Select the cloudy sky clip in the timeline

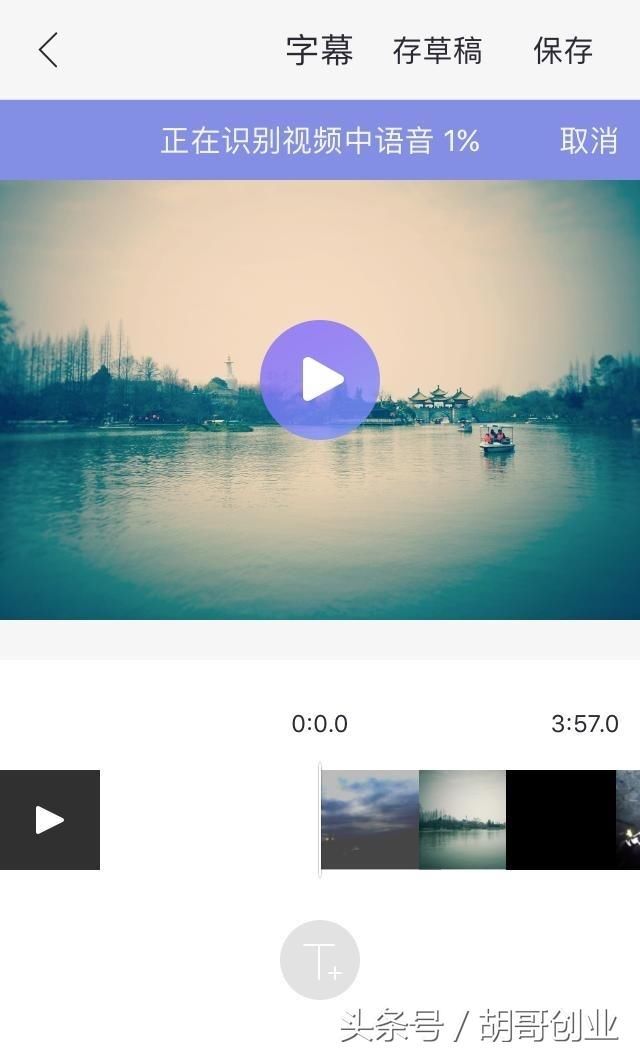370,820
